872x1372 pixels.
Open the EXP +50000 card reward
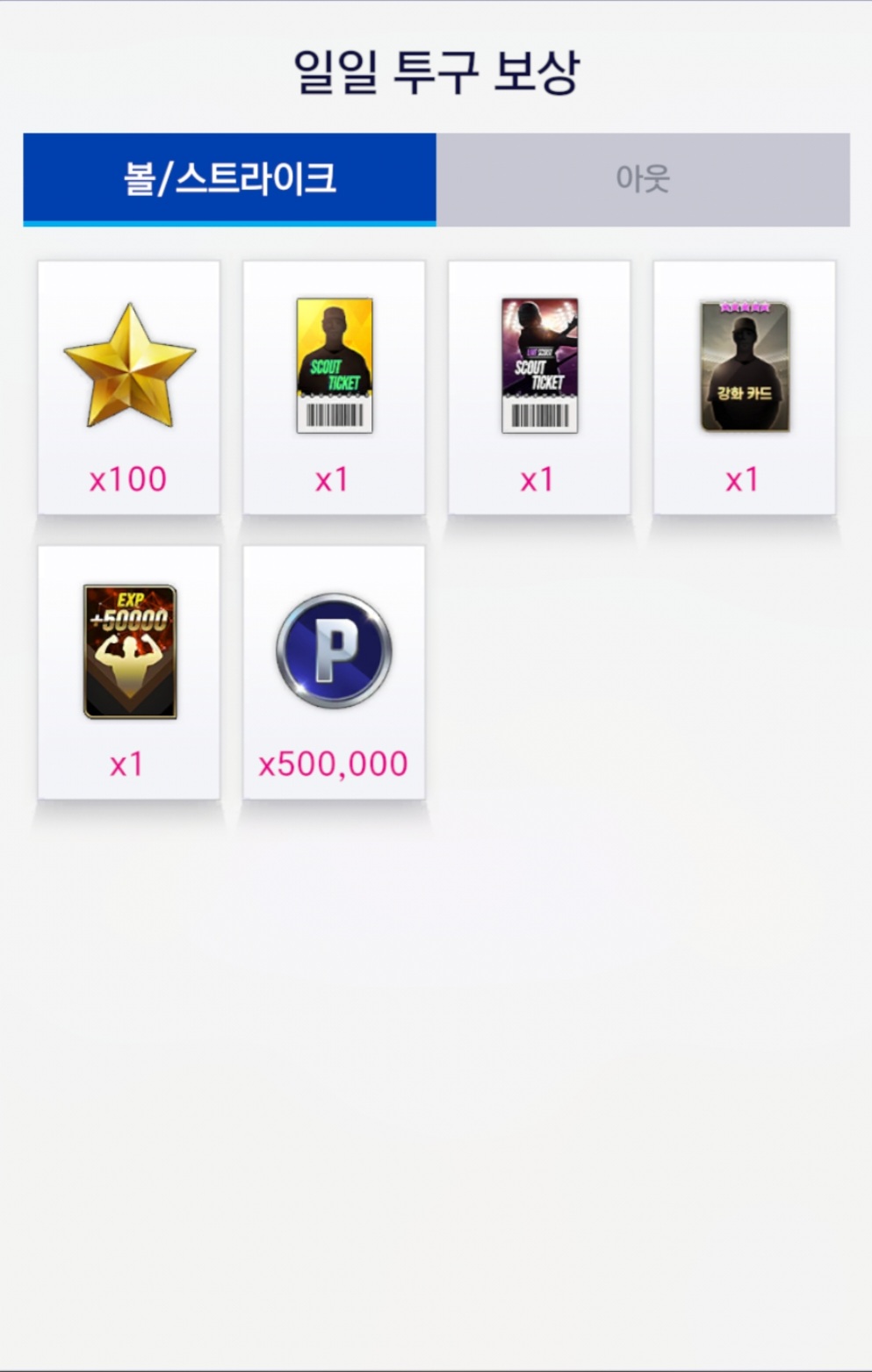pos(129,672)
